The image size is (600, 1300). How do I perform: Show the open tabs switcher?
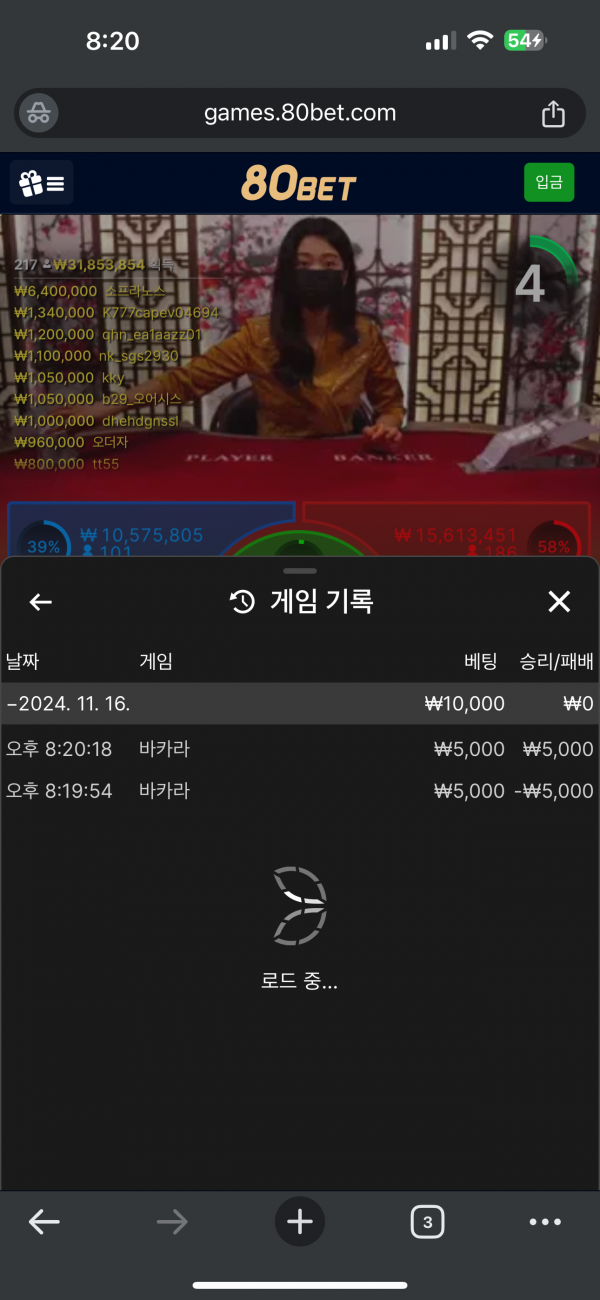pos(427,1221)
